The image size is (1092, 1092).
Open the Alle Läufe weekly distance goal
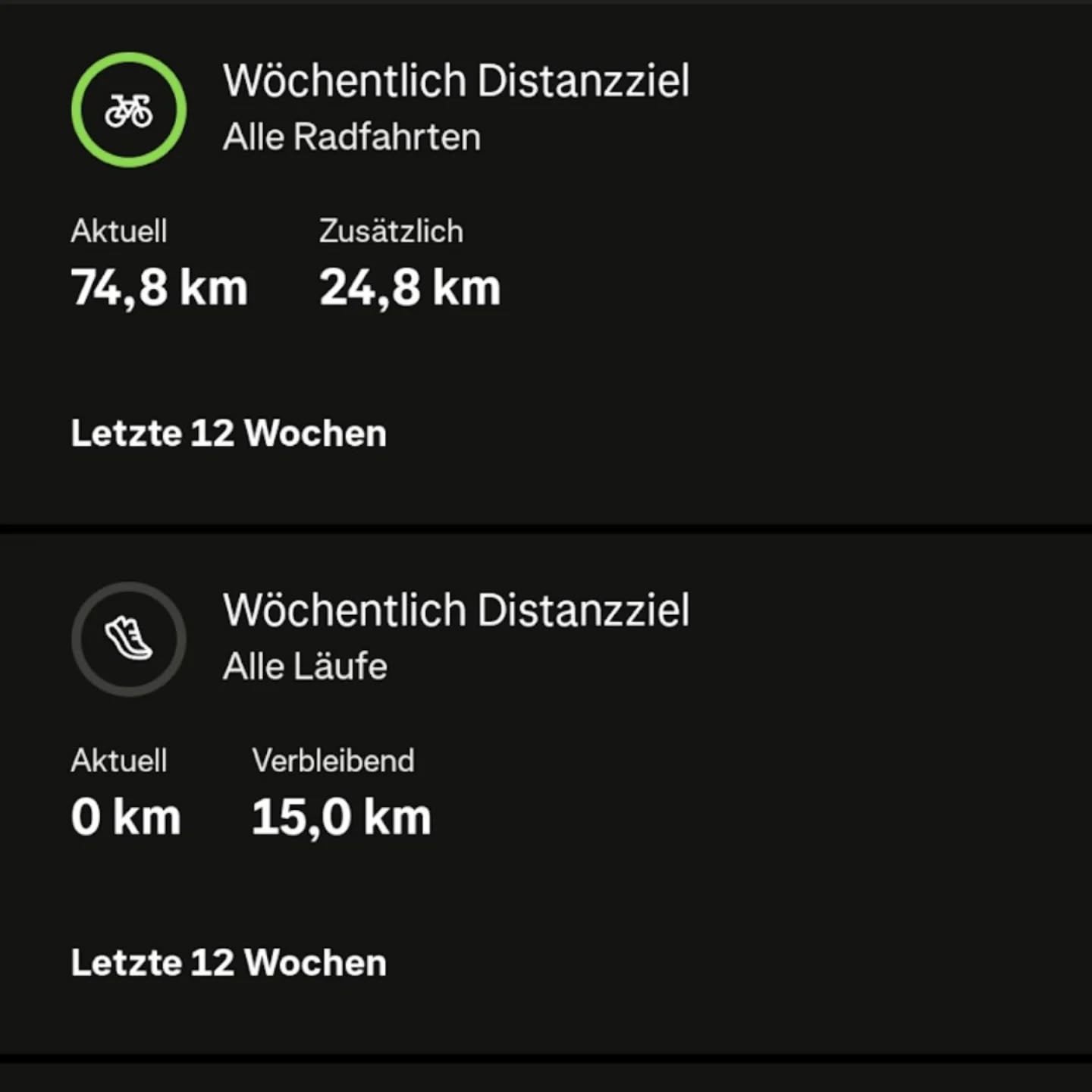tap(455, 639)
